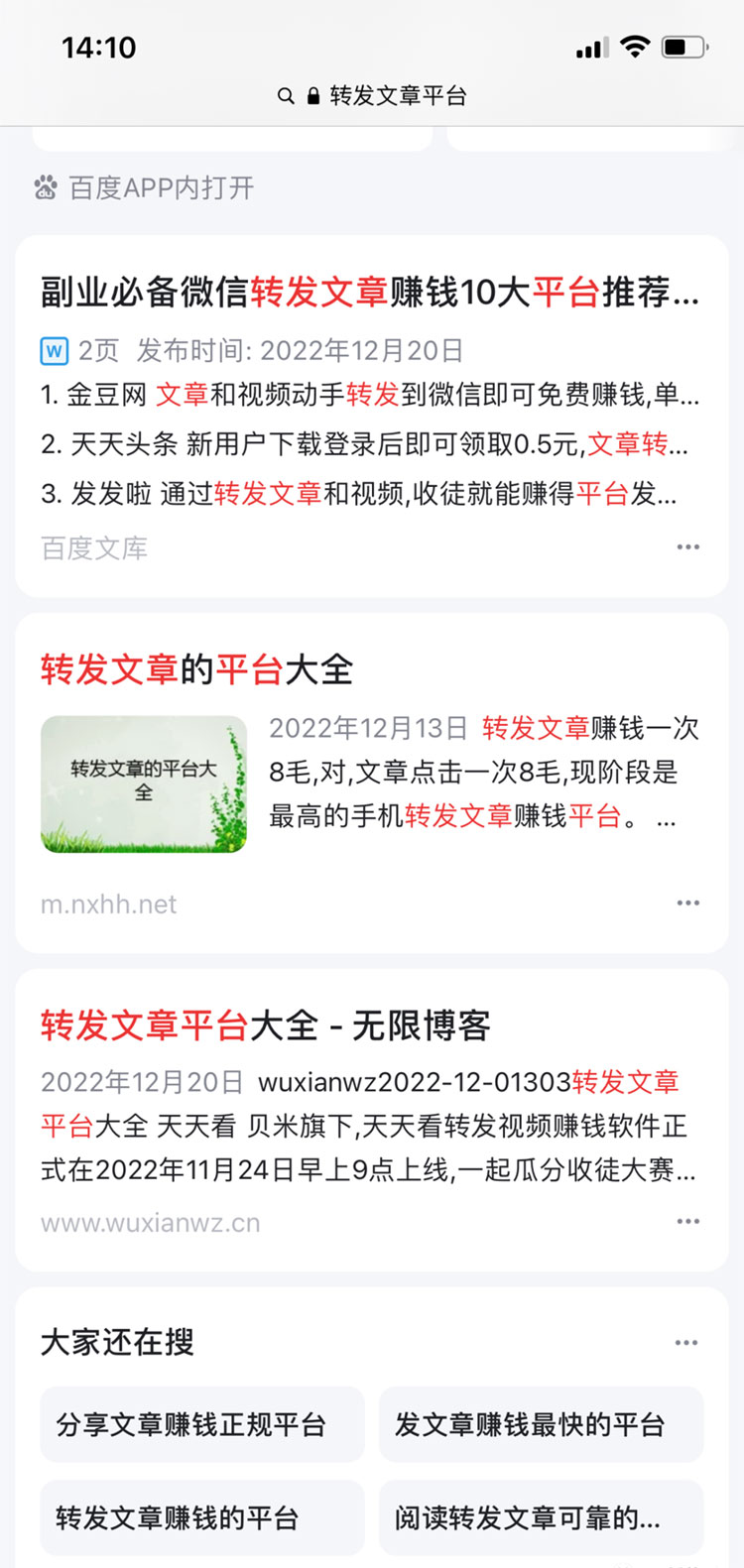
Task: Open more options for the www.wuxianwz.cn result
Action: pos(687,1222)
